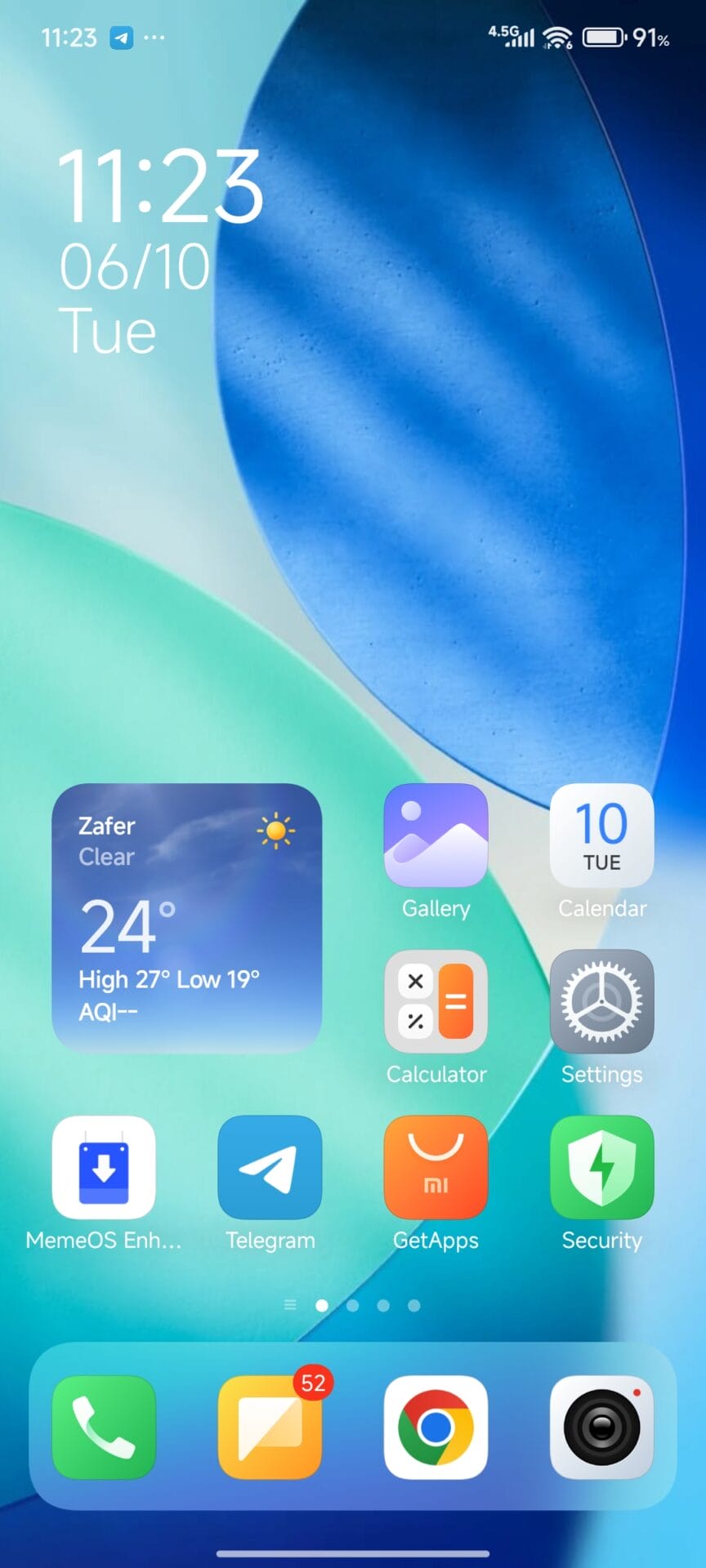Launch the Chrome browser
This screenshot has height=1568, width=706.
pyautogui.click(x=436, y=1427)
